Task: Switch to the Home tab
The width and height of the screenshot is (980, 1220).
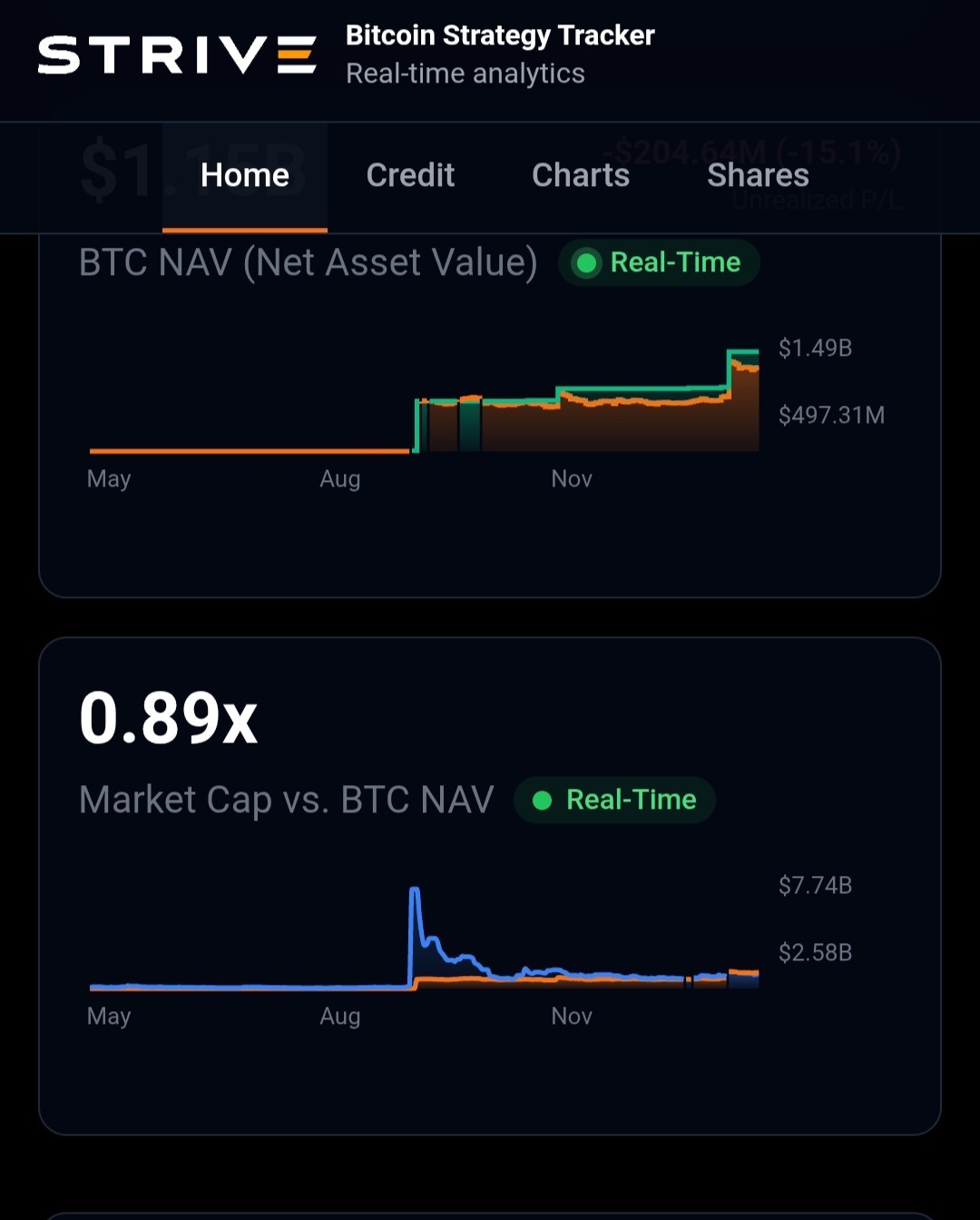Action: (245, 175)
